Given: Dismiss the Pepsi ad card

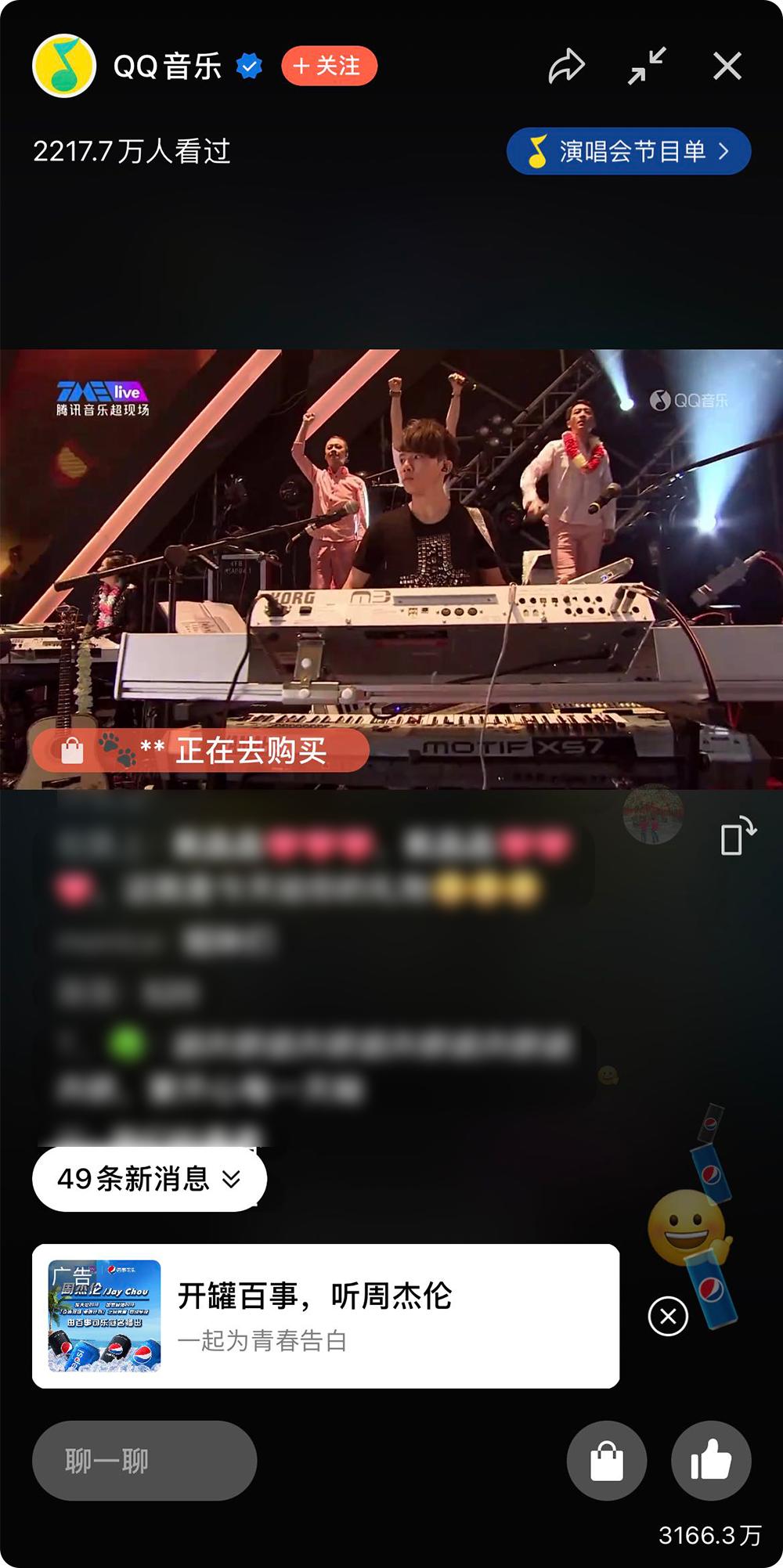Looking at the screenshot, I should pos(668,1316).
